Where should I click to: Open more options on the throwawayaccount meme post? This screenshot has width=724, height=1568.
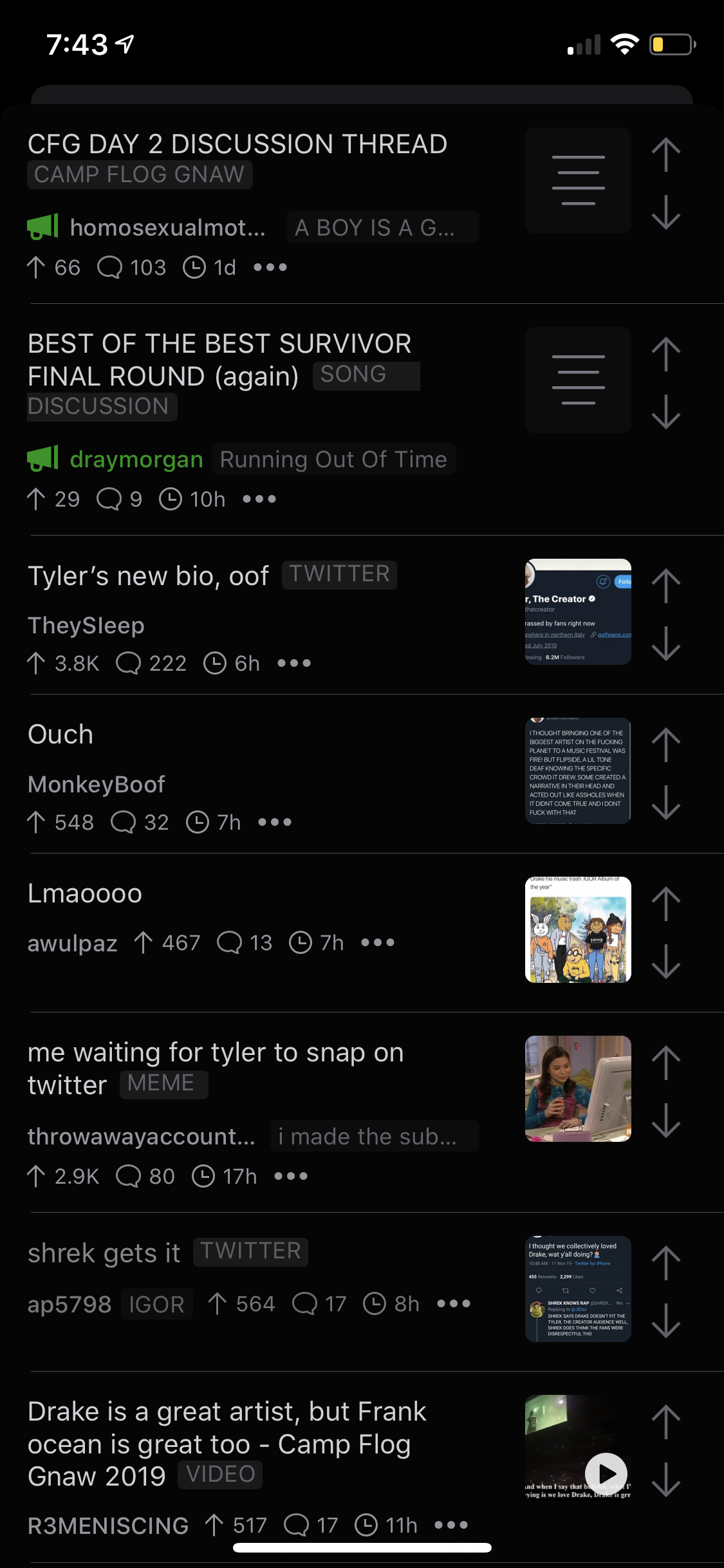[291, 1176]
